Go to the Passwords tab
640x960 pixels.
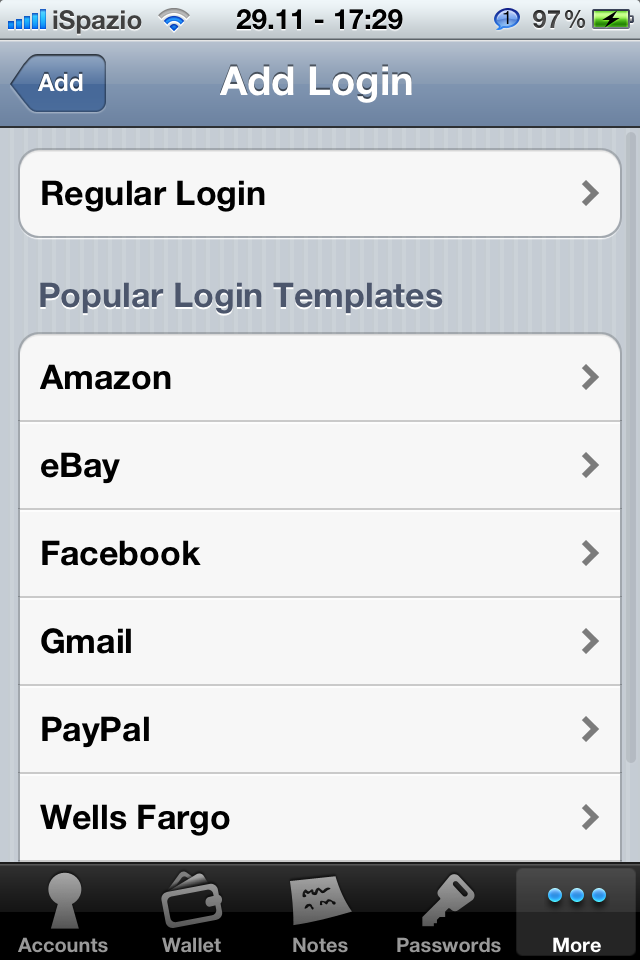point(448,912)
